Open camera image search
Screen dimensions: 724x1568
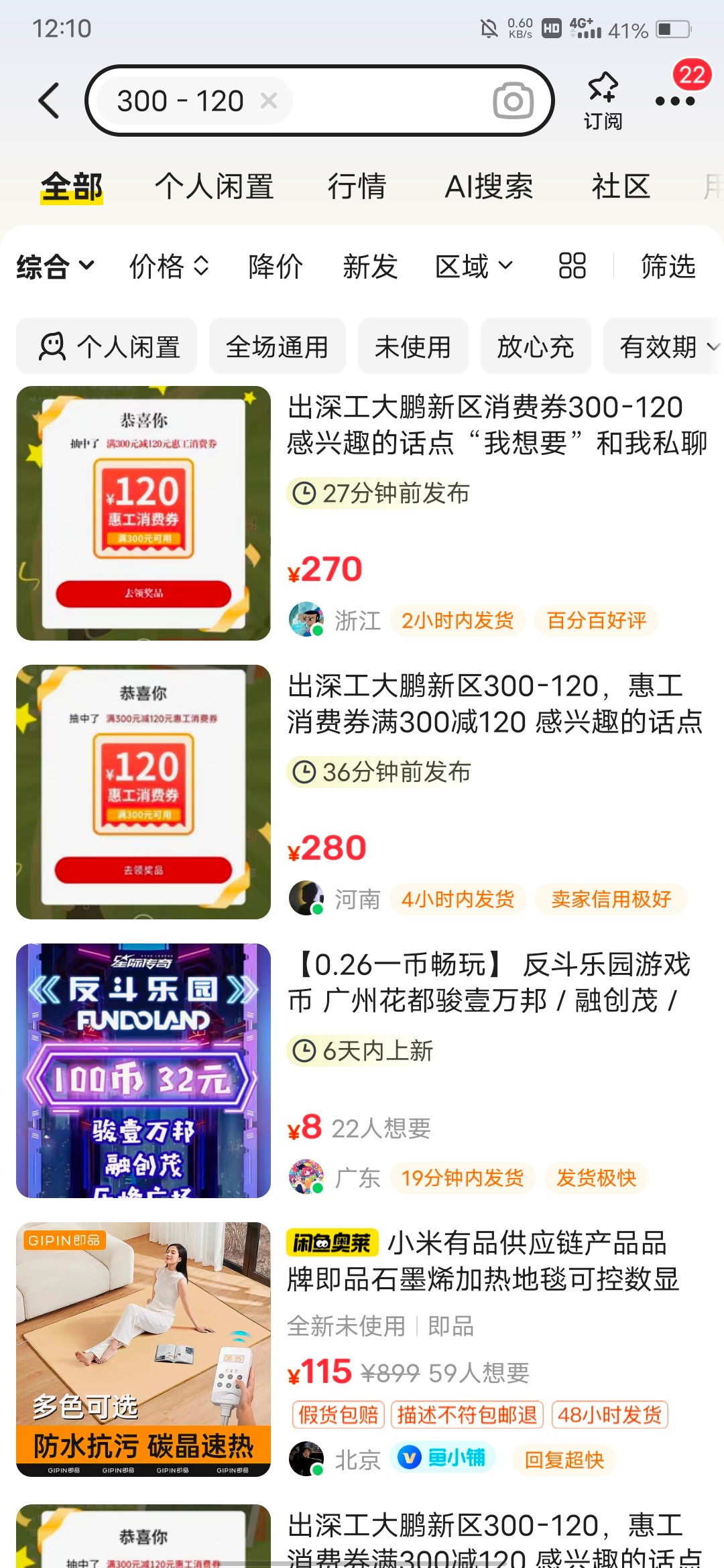pyautogui.click(x=514, y=101)
